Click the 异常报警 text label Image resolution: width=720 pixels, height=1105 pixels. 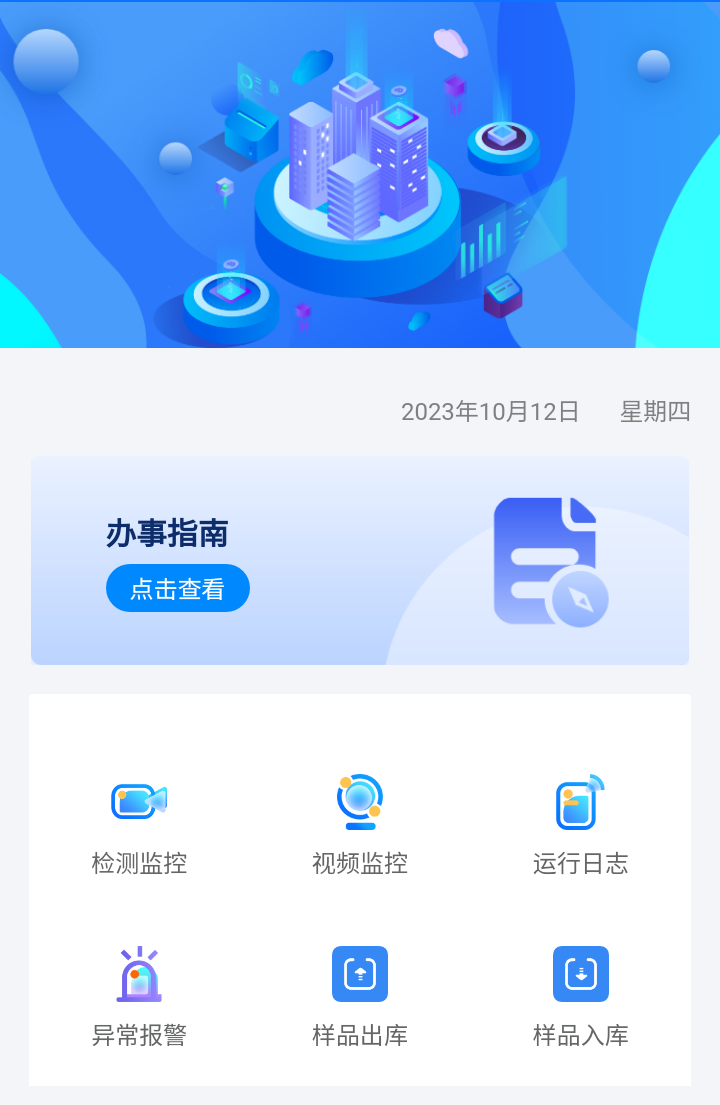(138, 1038)
